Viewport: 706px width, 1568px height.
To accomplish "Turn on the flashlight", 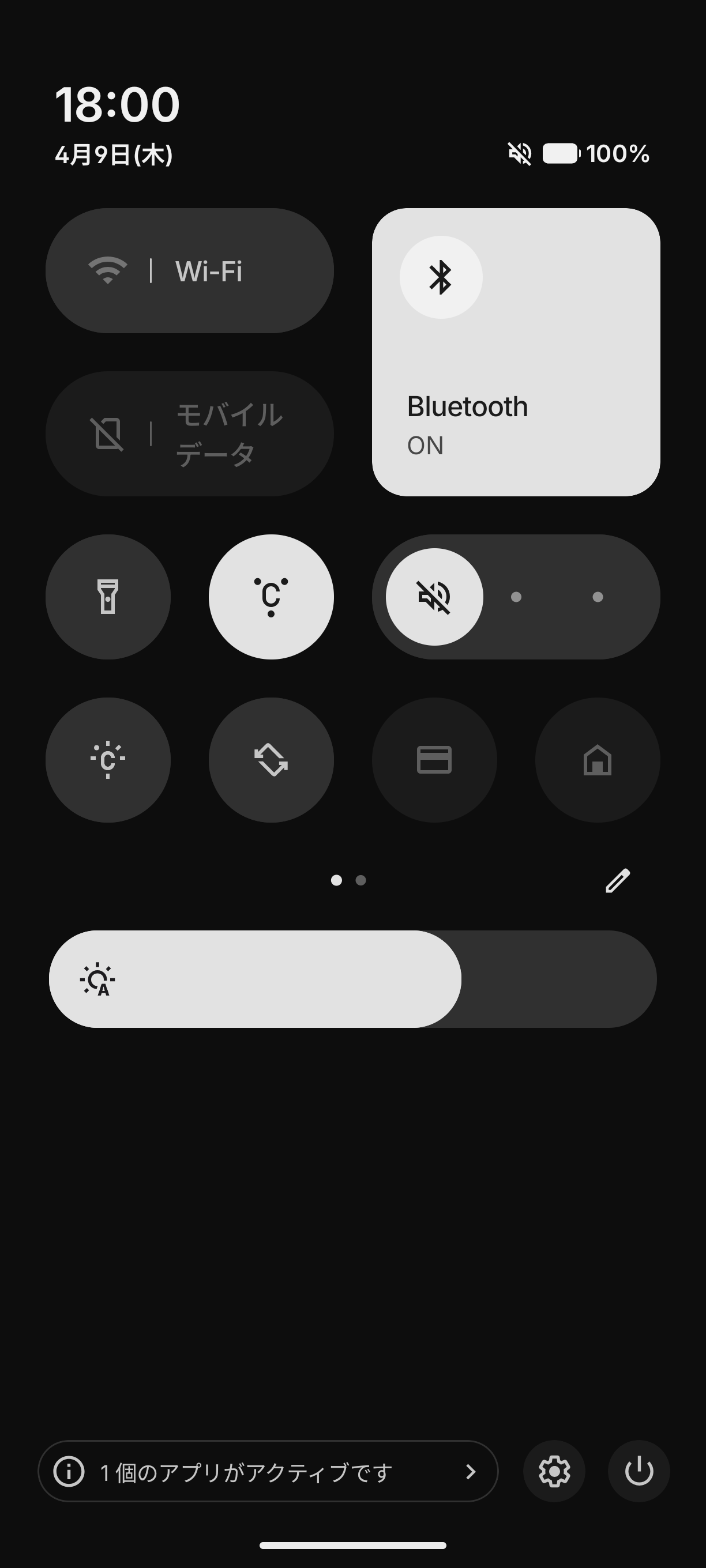I will pos(108,597).
